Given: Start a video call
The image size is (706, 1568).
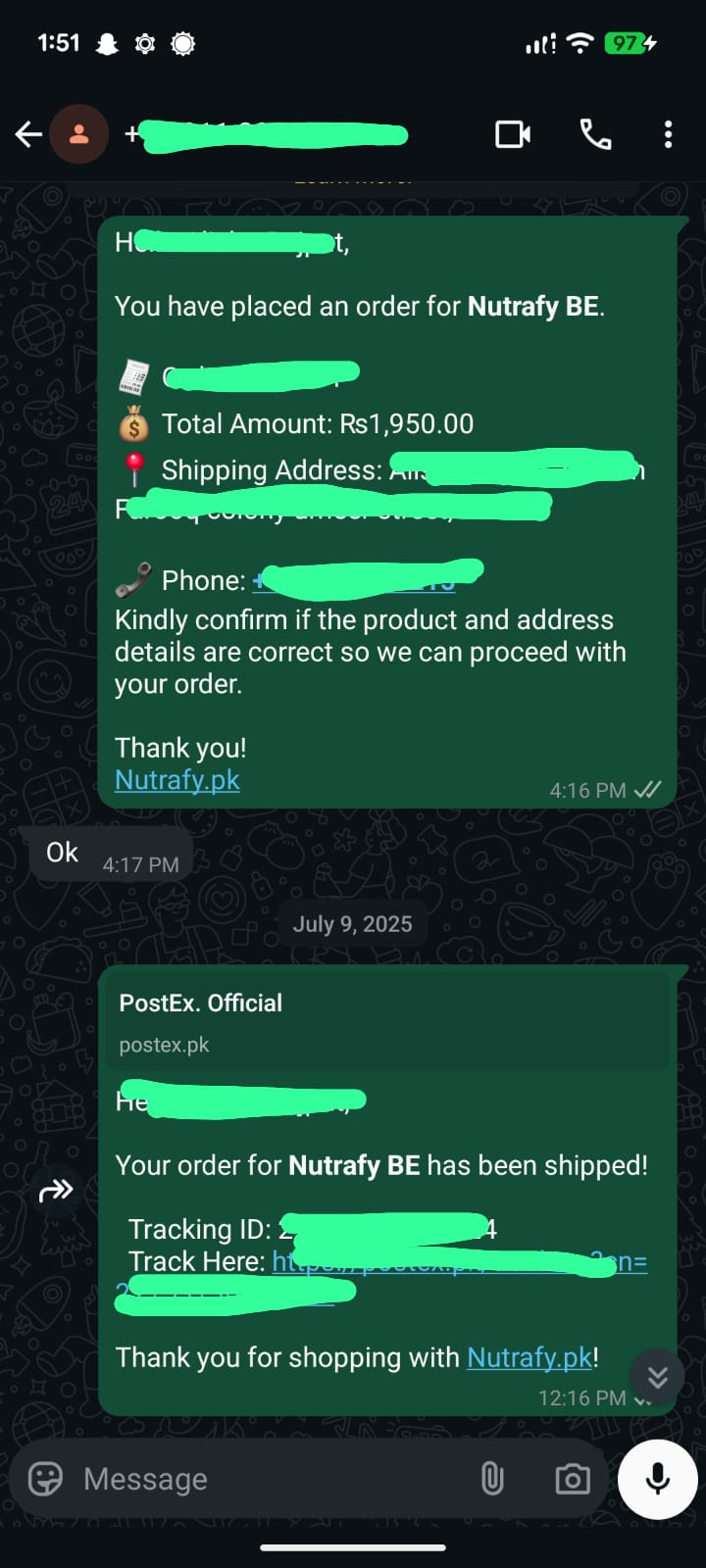Looking at the screenshot, I should (x=512, y=134).
